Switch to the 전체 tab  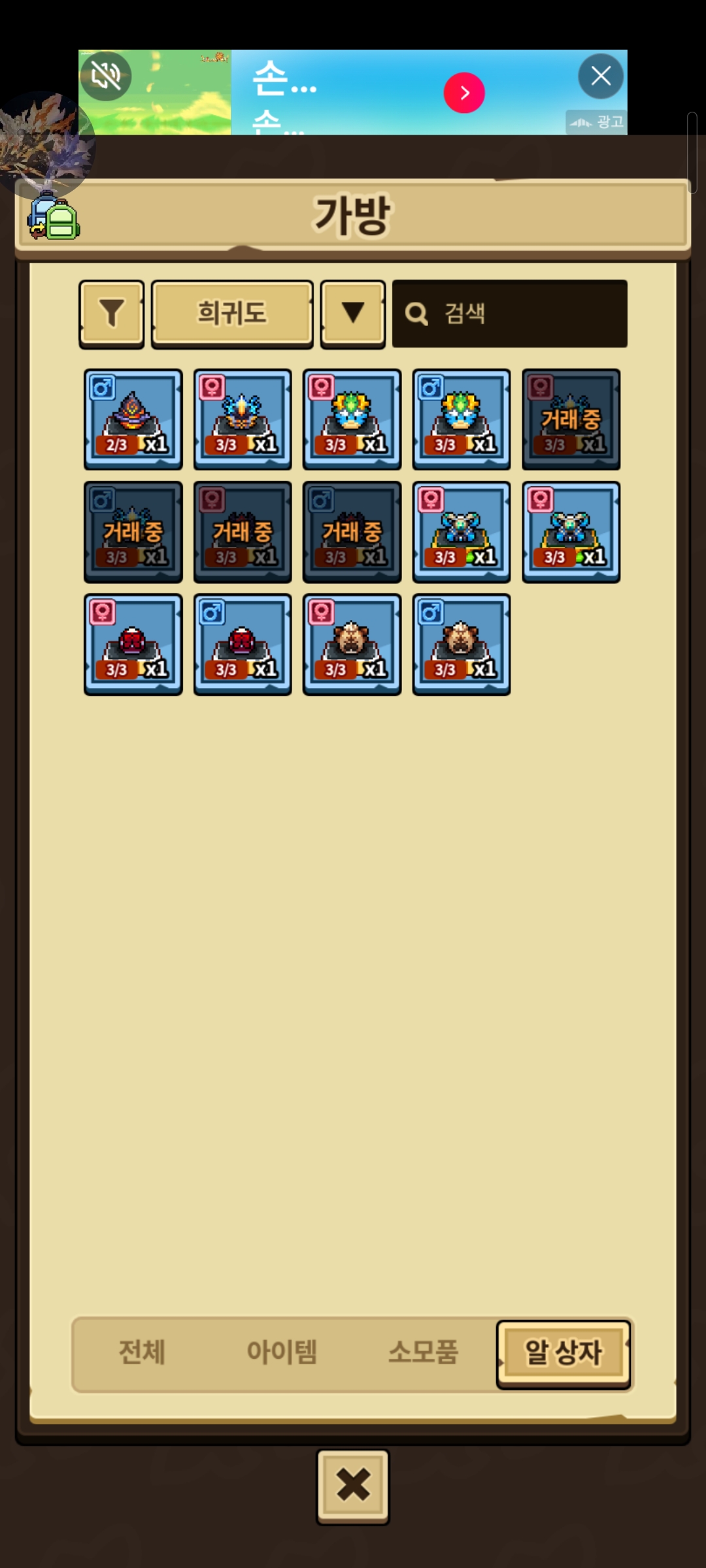tap(142, 1352)
